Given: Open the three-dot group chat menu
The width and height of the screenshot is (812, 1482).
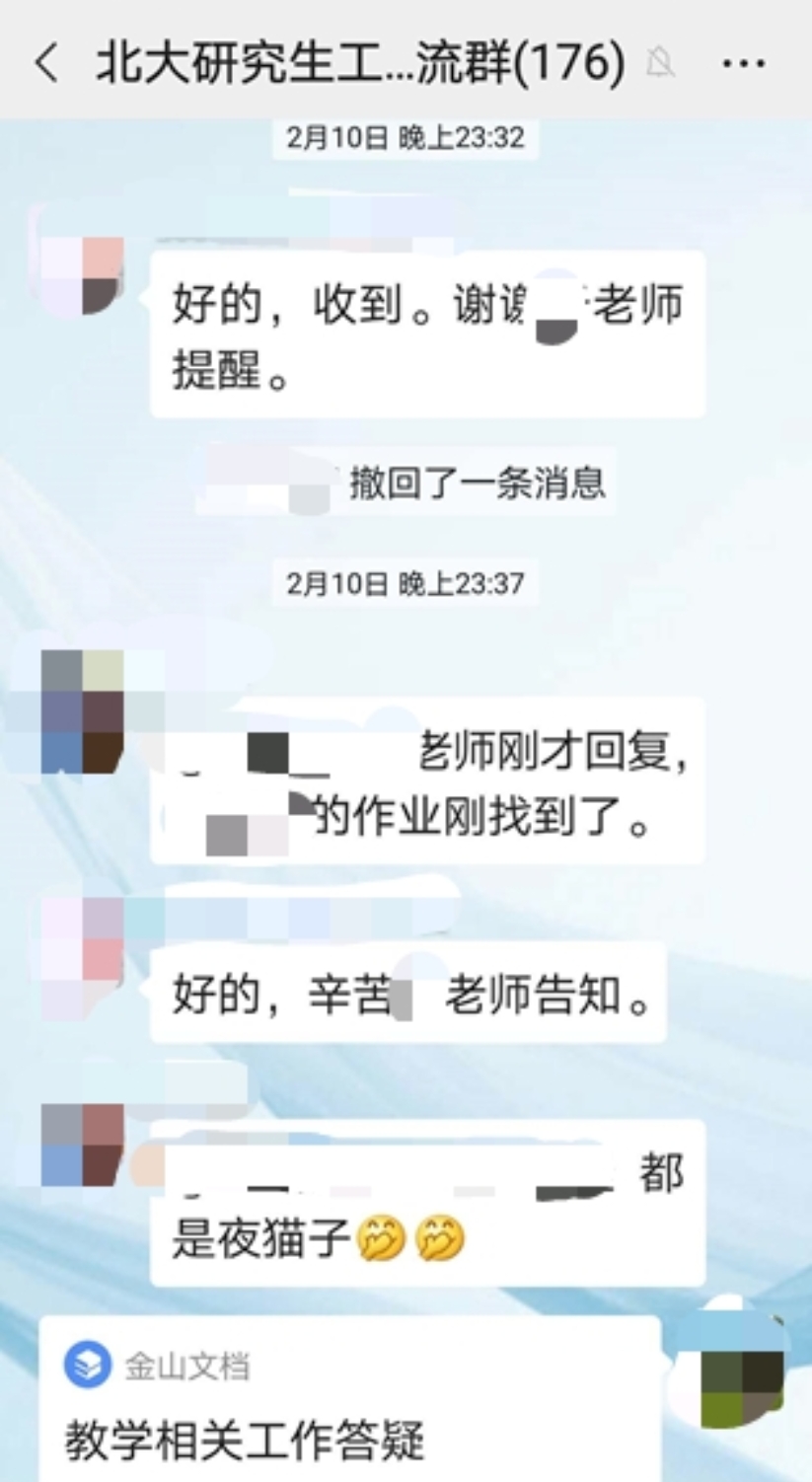Looking at the screenshot, I should point(743,63).
